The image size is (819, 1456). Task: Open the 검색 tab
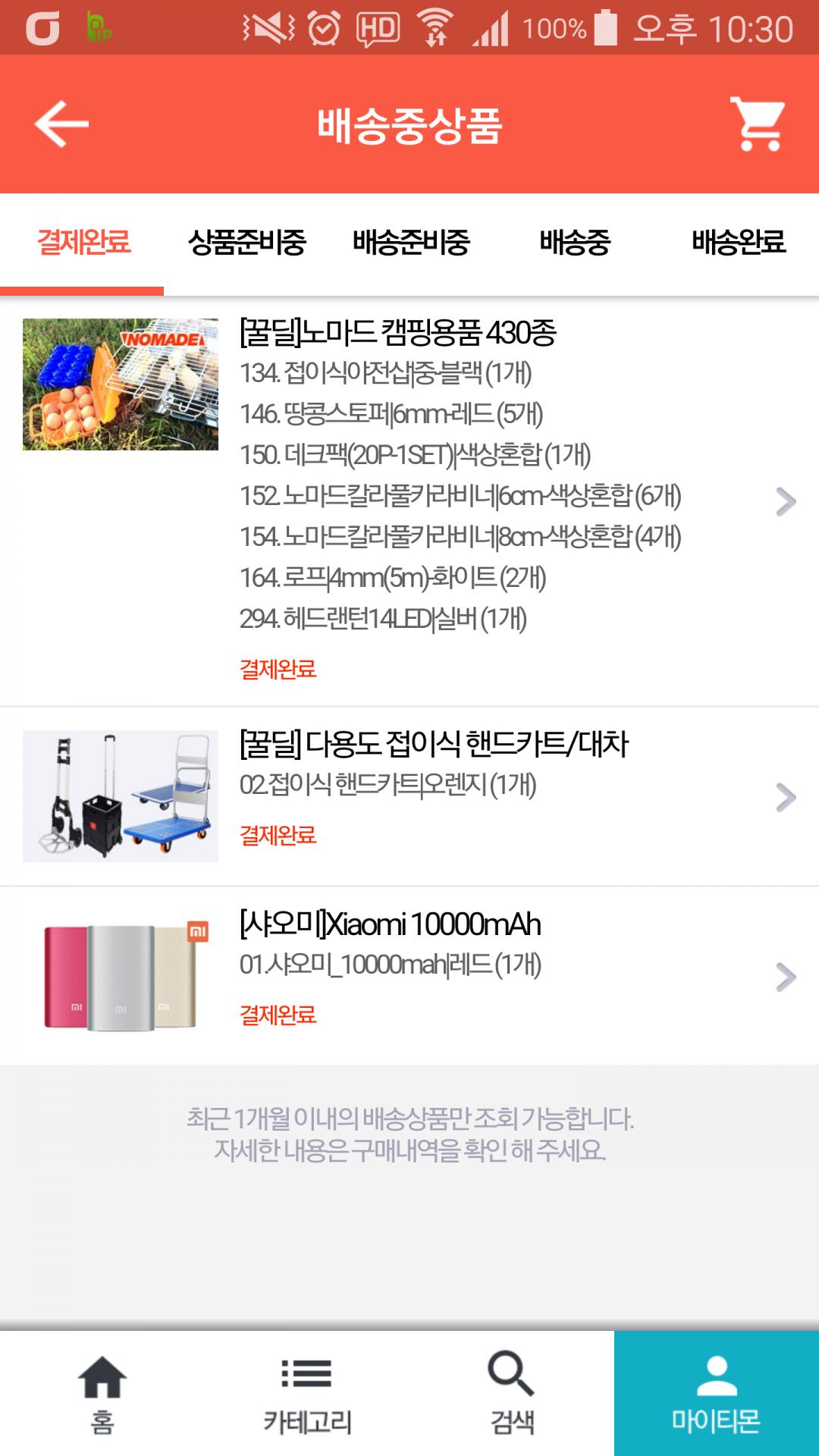[512, 1394]
